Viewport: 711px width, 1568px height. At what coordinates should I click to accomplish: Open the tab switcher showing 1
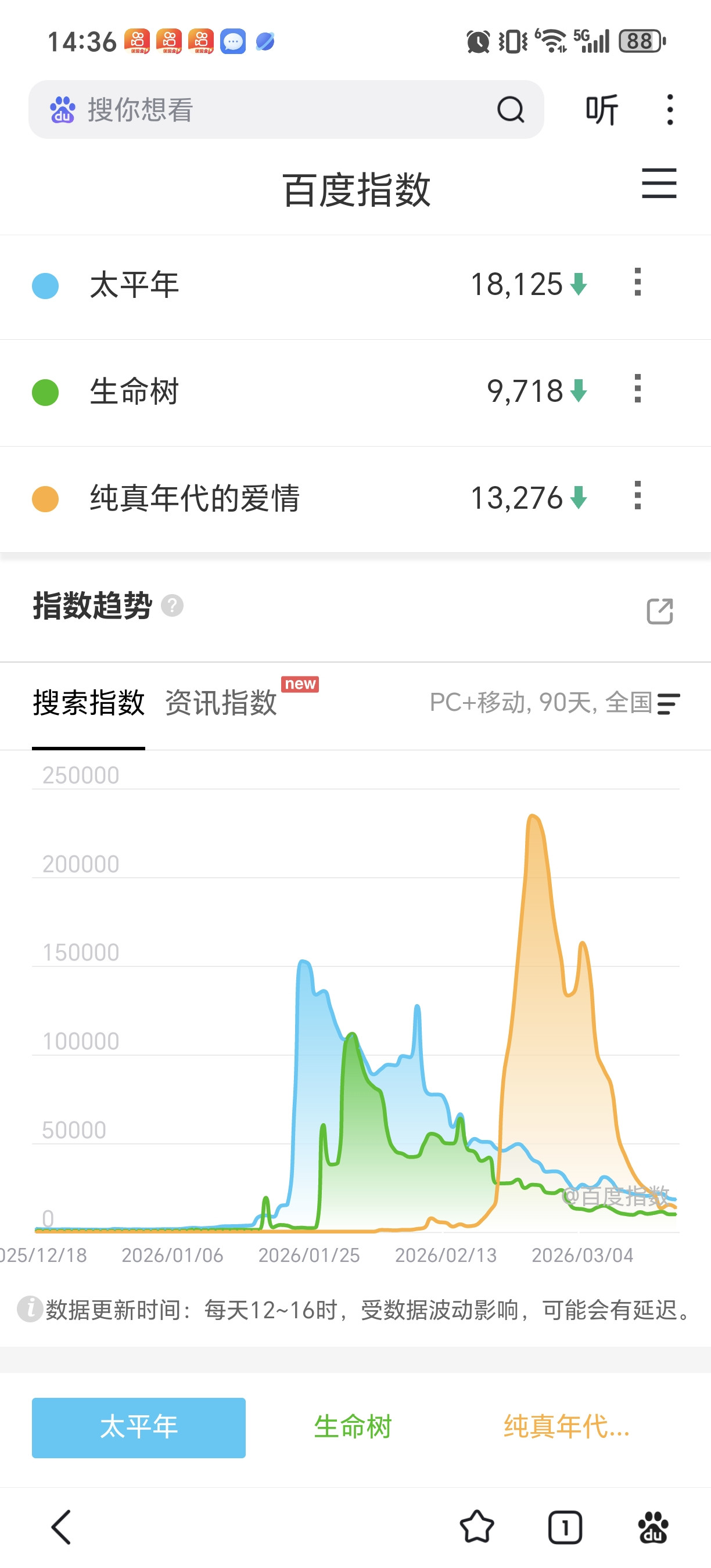(565, 1527)
